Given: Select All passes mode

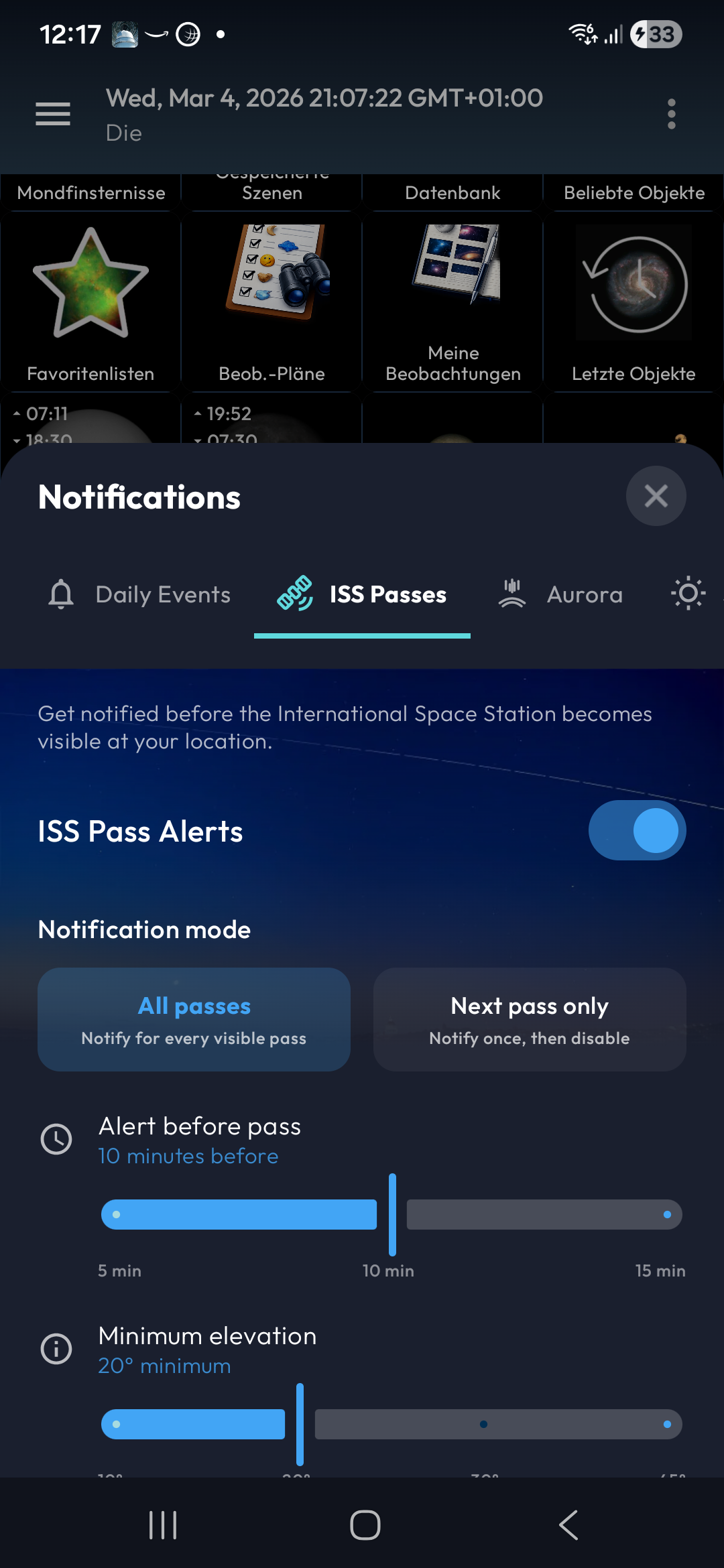Looking at the screenshot, I should coord(194,1019).
